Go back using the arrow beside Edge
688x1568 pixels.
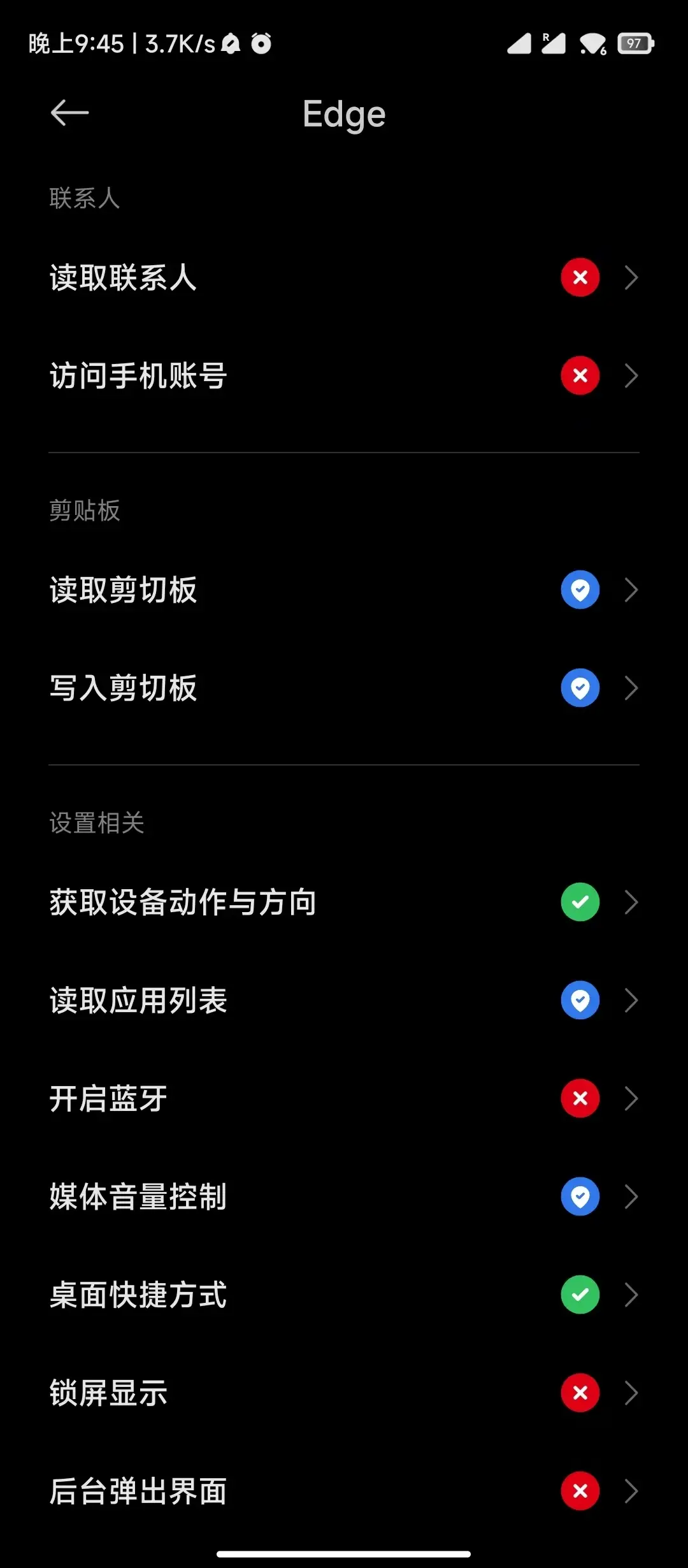click(69, 113)
